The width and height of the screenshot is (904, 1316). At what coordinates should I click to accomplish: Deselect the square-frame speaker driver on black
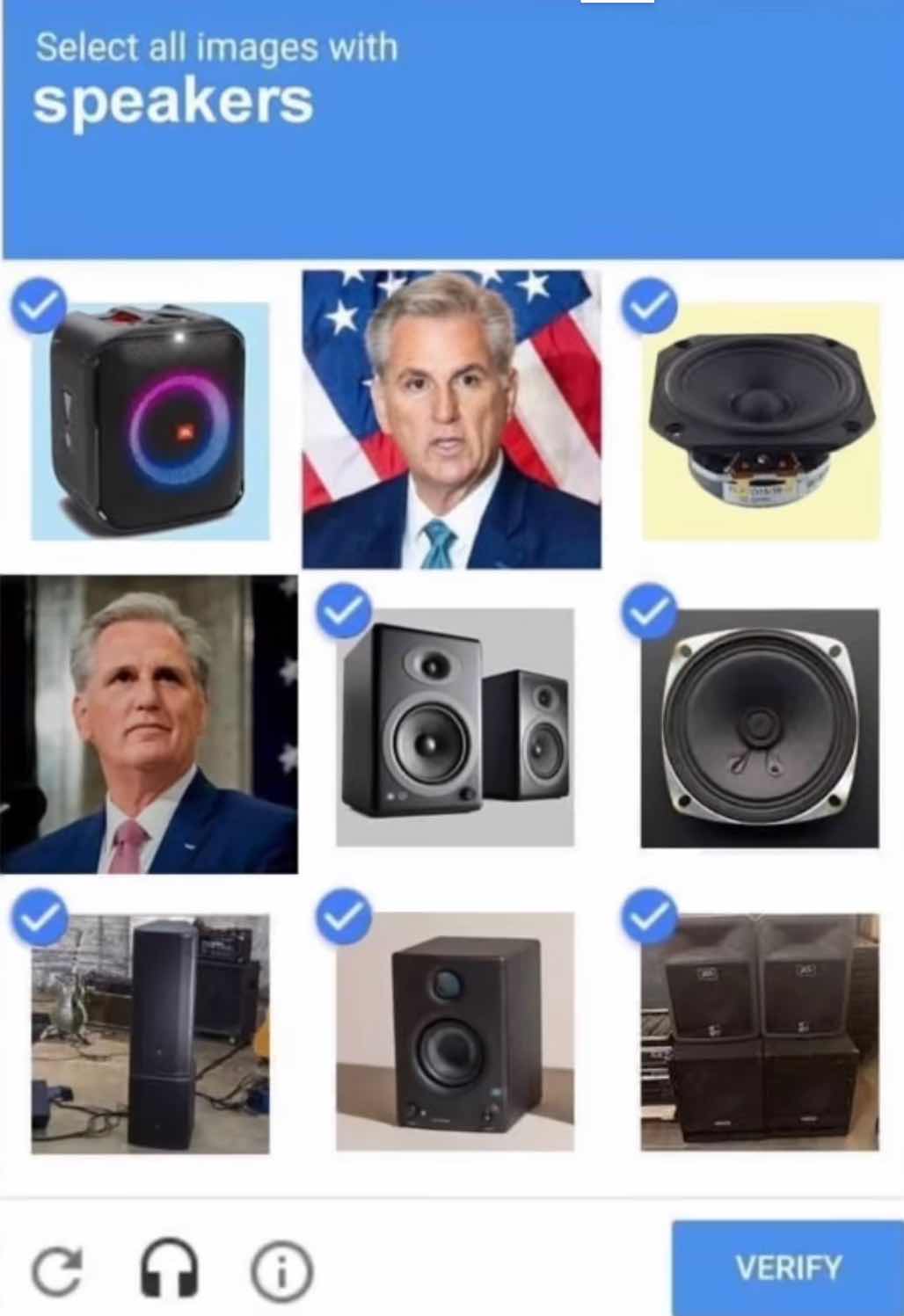tap(759, 728)
